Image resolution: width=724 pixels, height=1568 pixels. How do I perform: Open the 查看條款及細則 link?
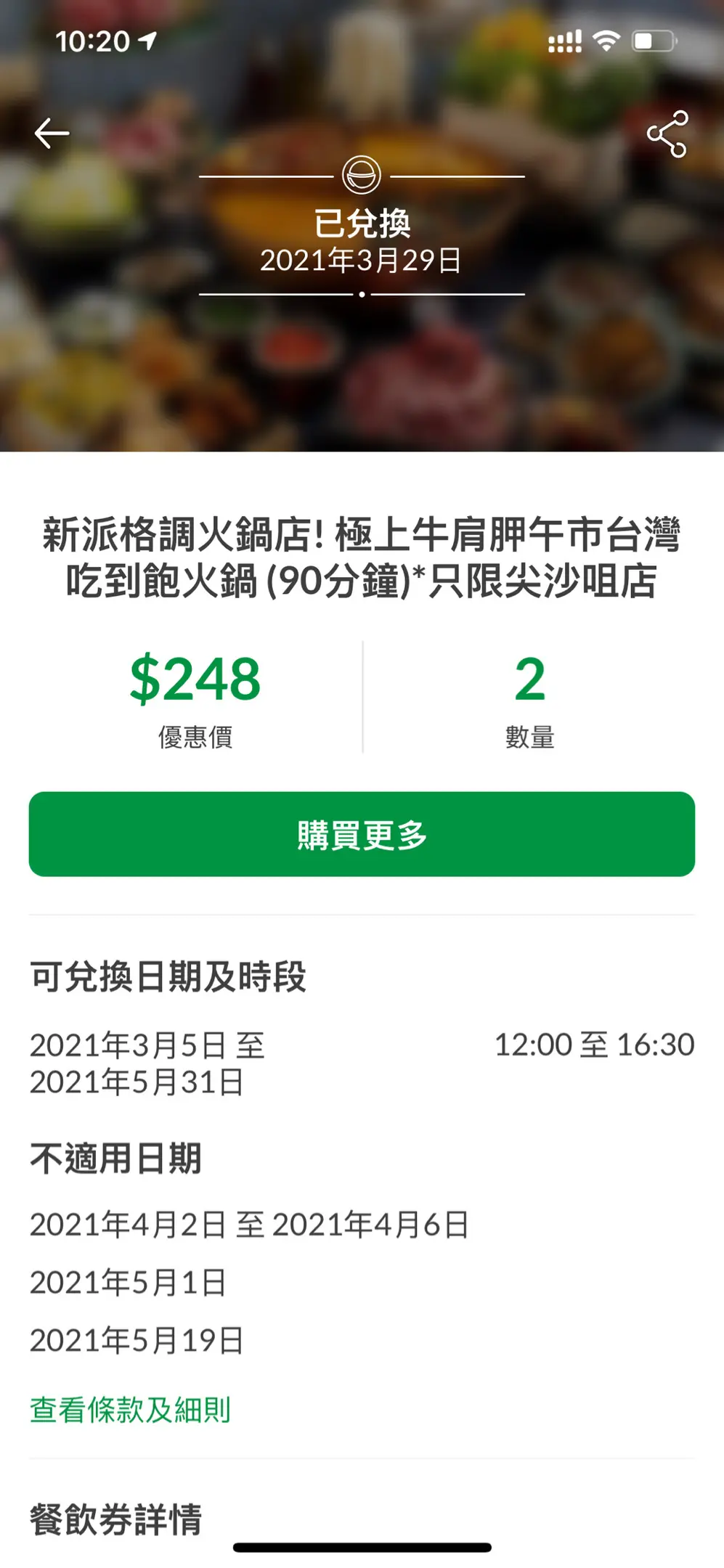coord(130,1410)
